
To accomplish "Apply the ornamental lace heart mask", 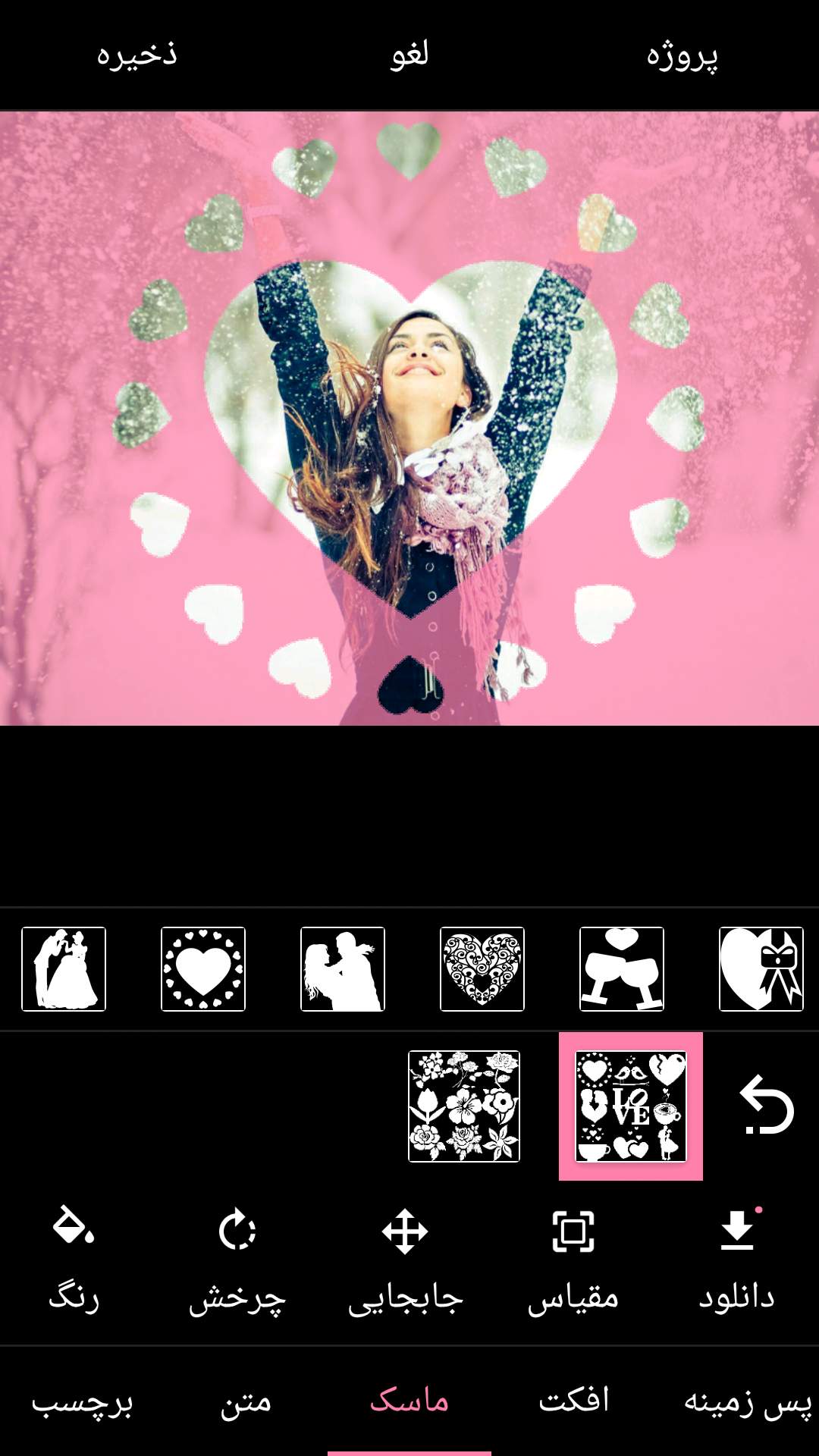I will [482, 969].
